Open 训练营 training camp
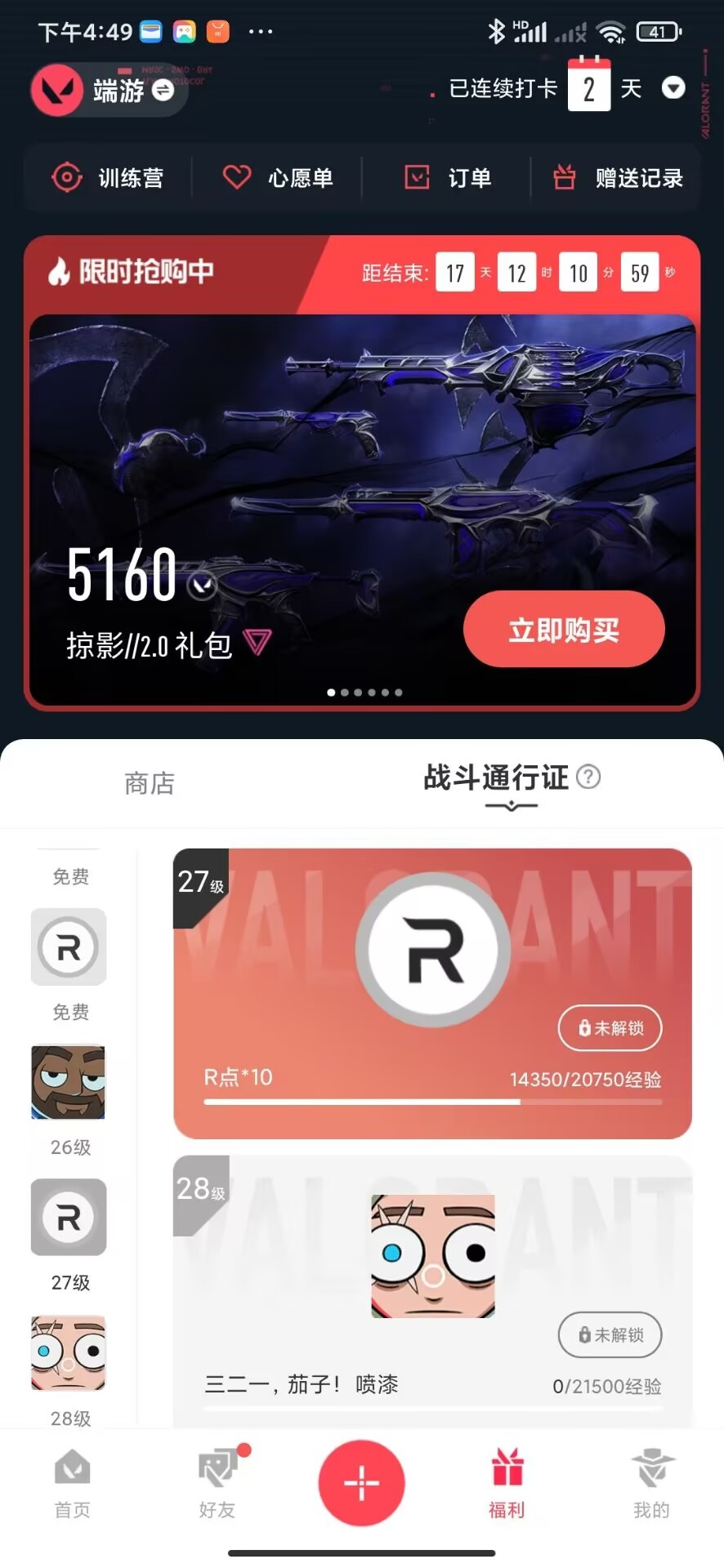 (108, 177)
